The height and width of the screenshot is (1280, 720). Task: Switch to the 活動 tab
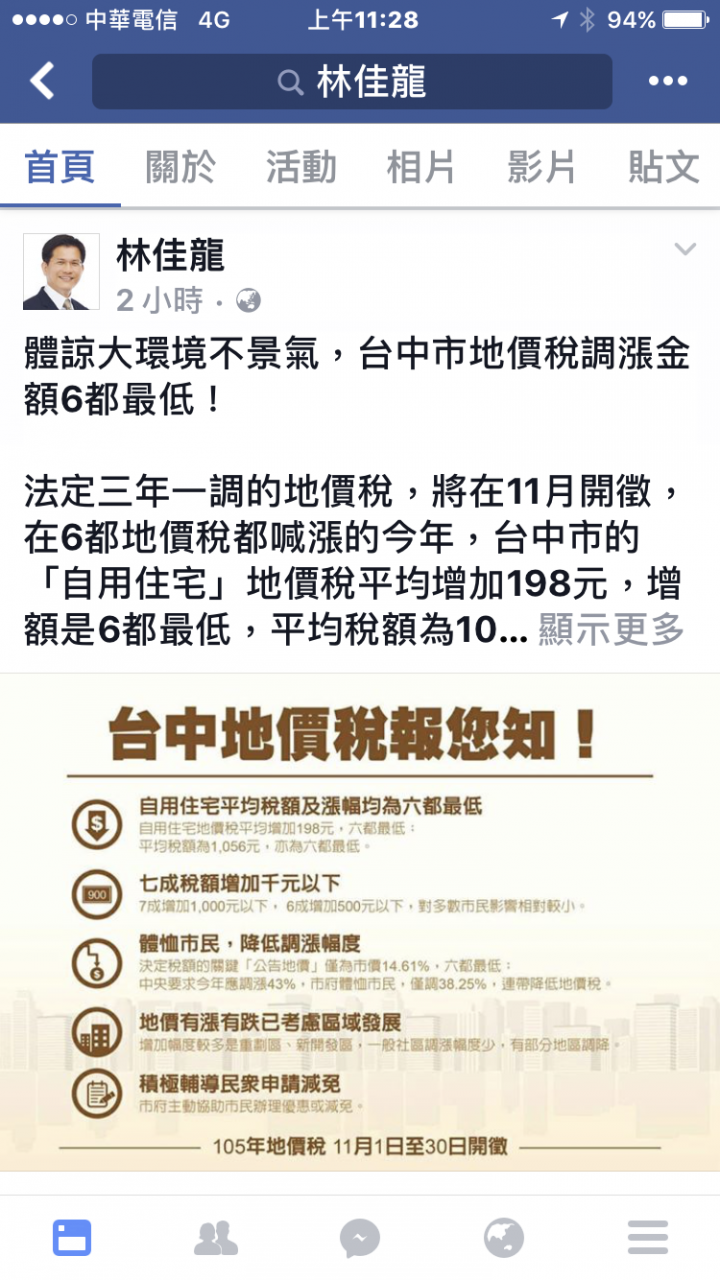tap(301, 167)
